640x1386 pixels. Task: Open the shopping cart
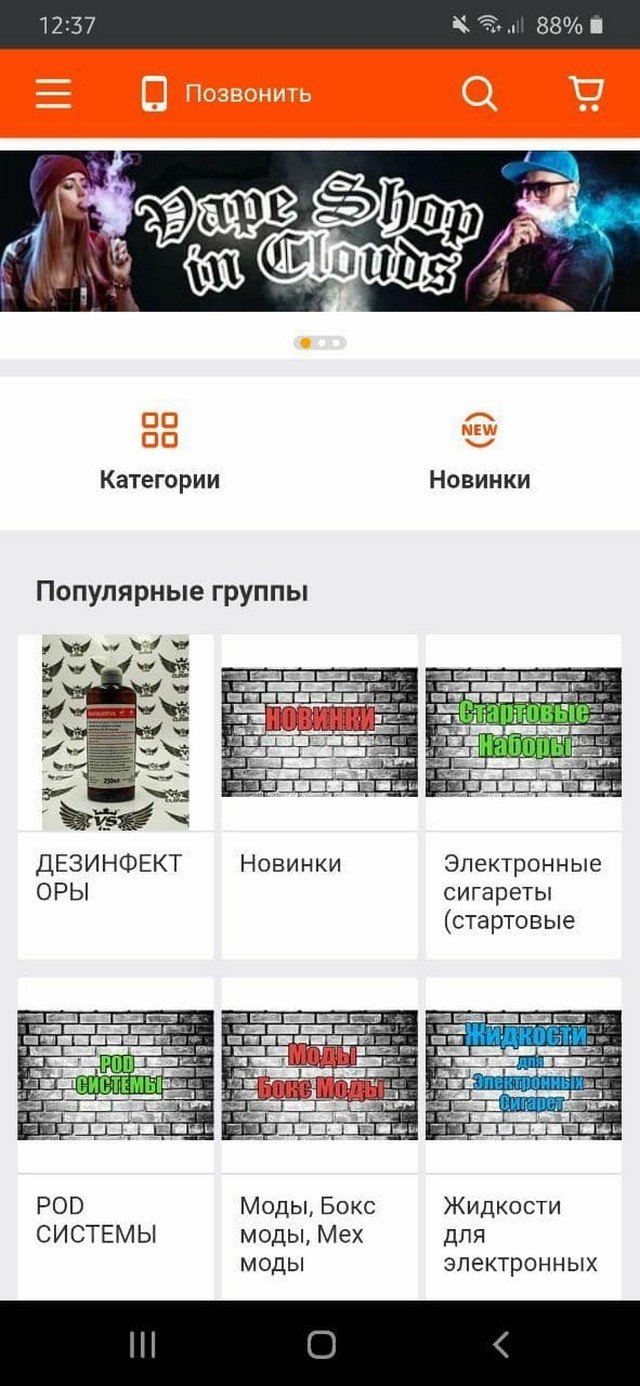click(x=586, y=94)
